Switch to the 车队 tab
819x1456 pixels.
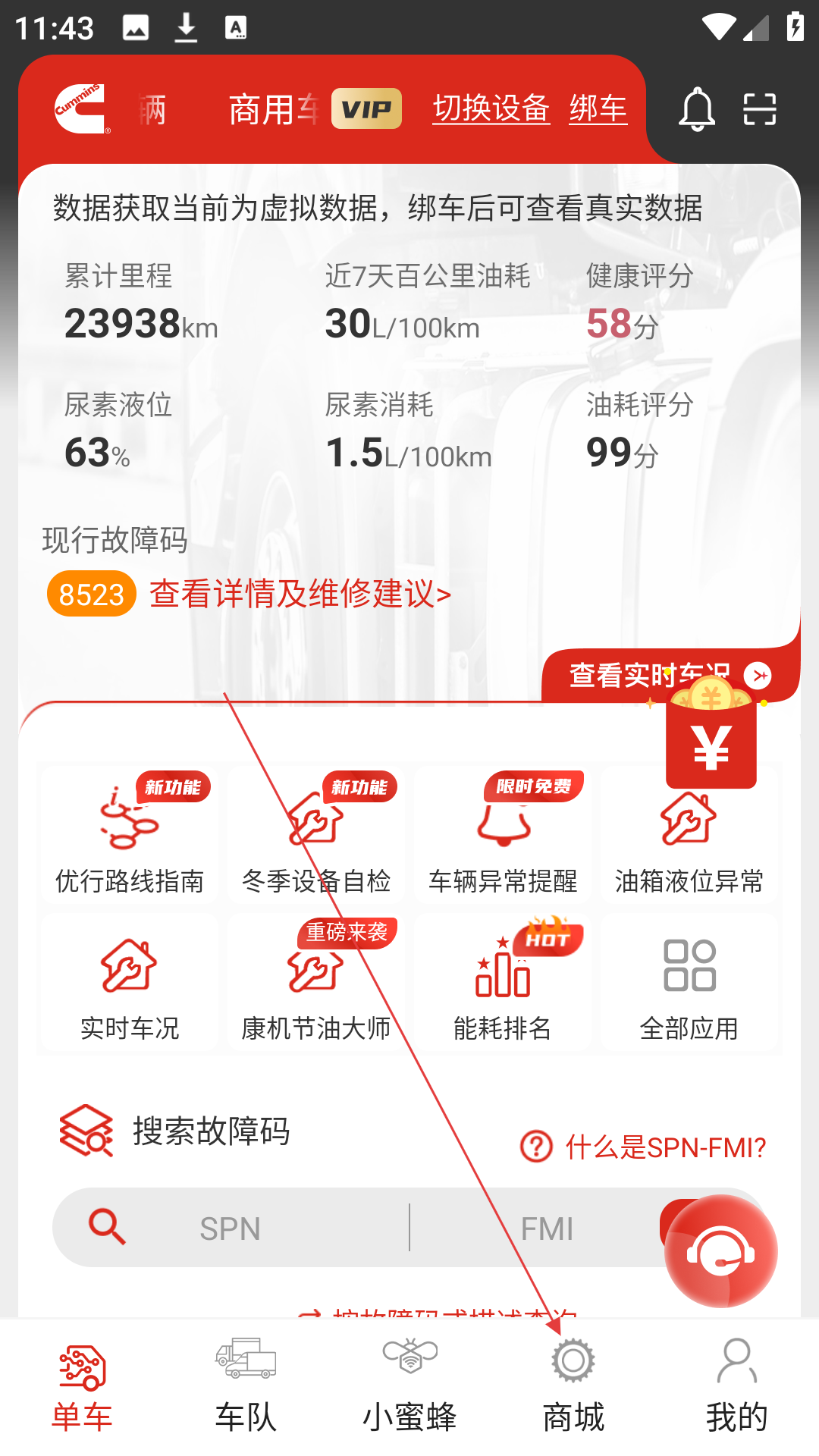click(246, 1385)
